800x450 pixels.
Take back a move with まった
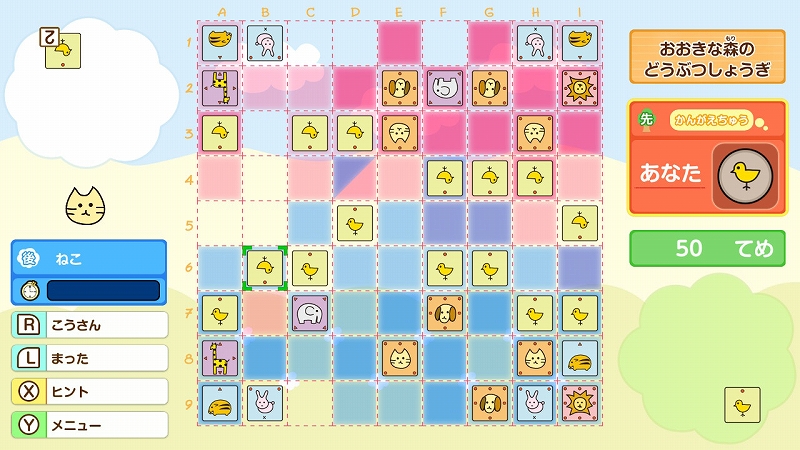click(x=90, y=358)
